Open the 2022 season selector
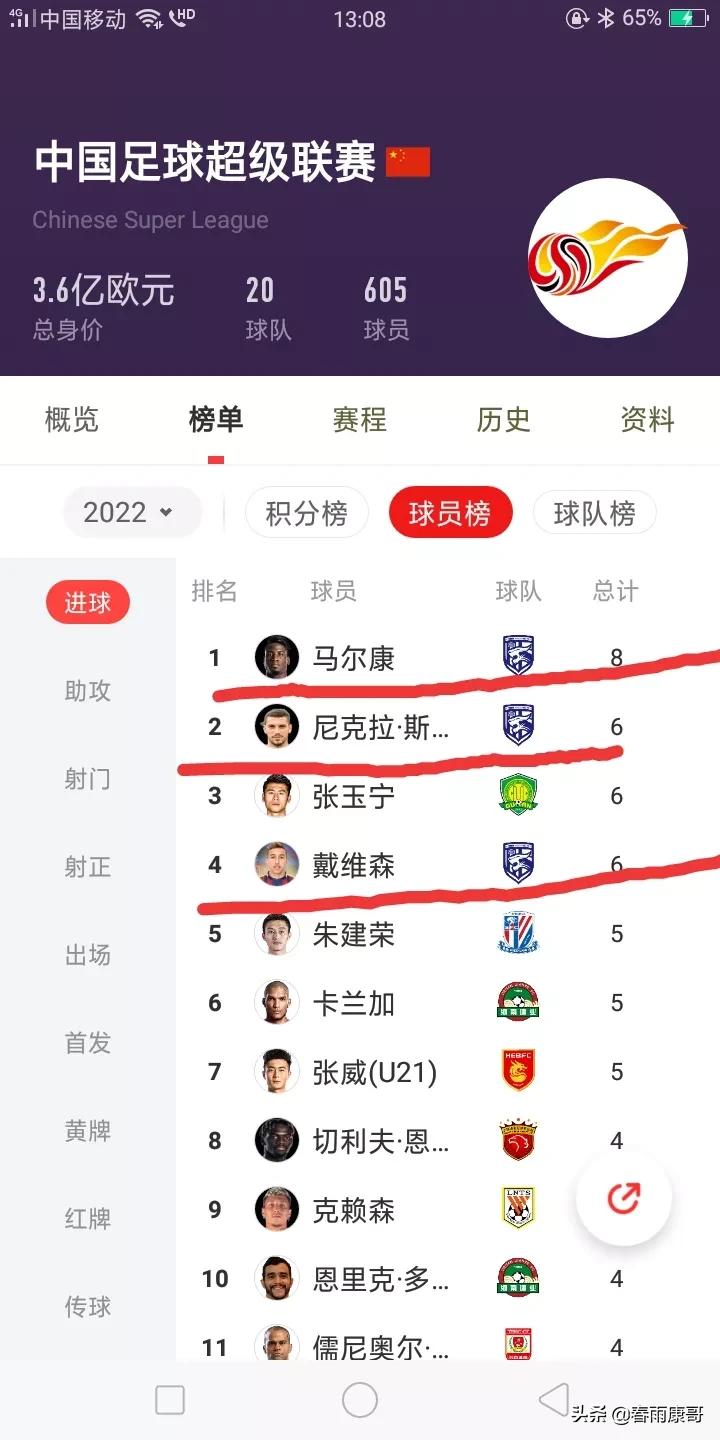This screenshot has width=720, height=1440. (x=132, y=511)
